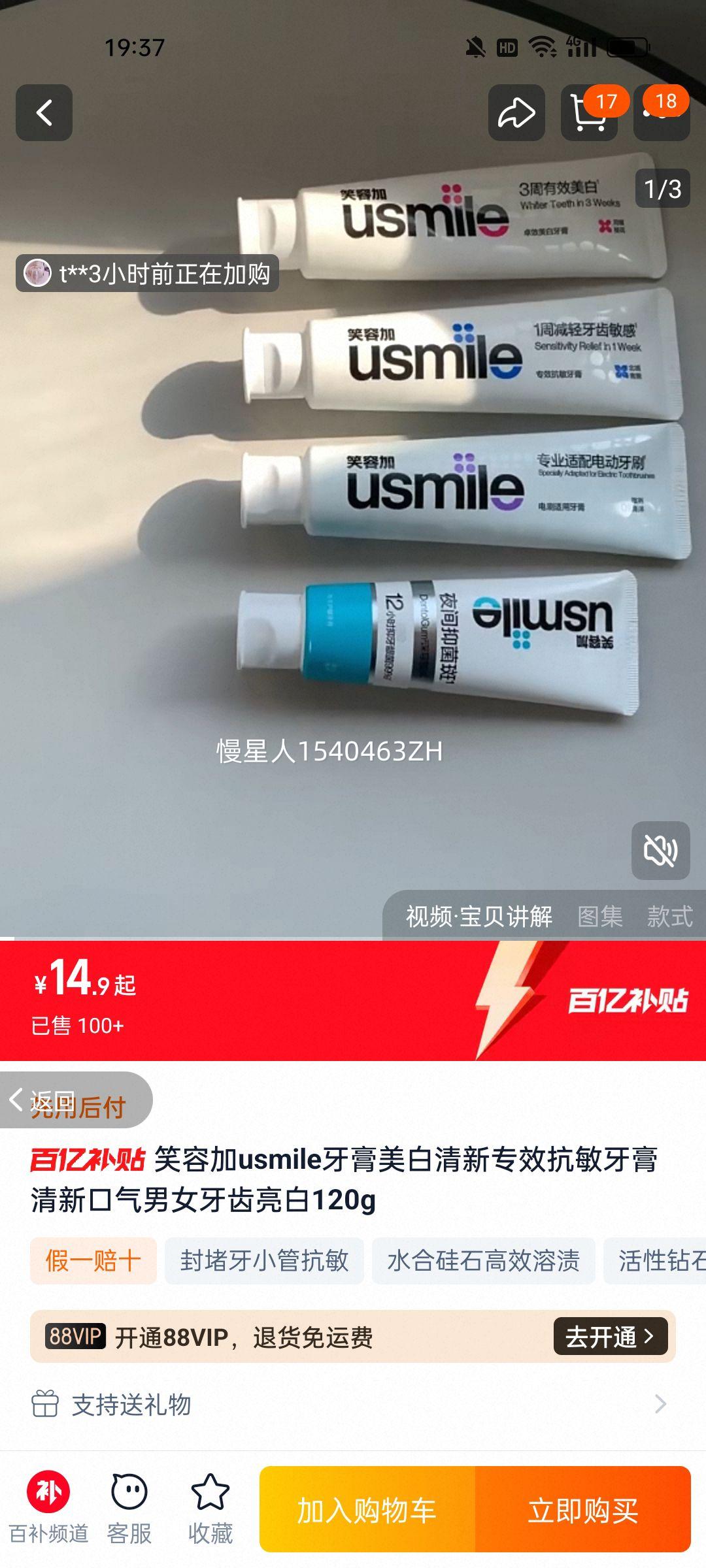
Task: Tap the back chevron at top left
Action: [43, 113]
